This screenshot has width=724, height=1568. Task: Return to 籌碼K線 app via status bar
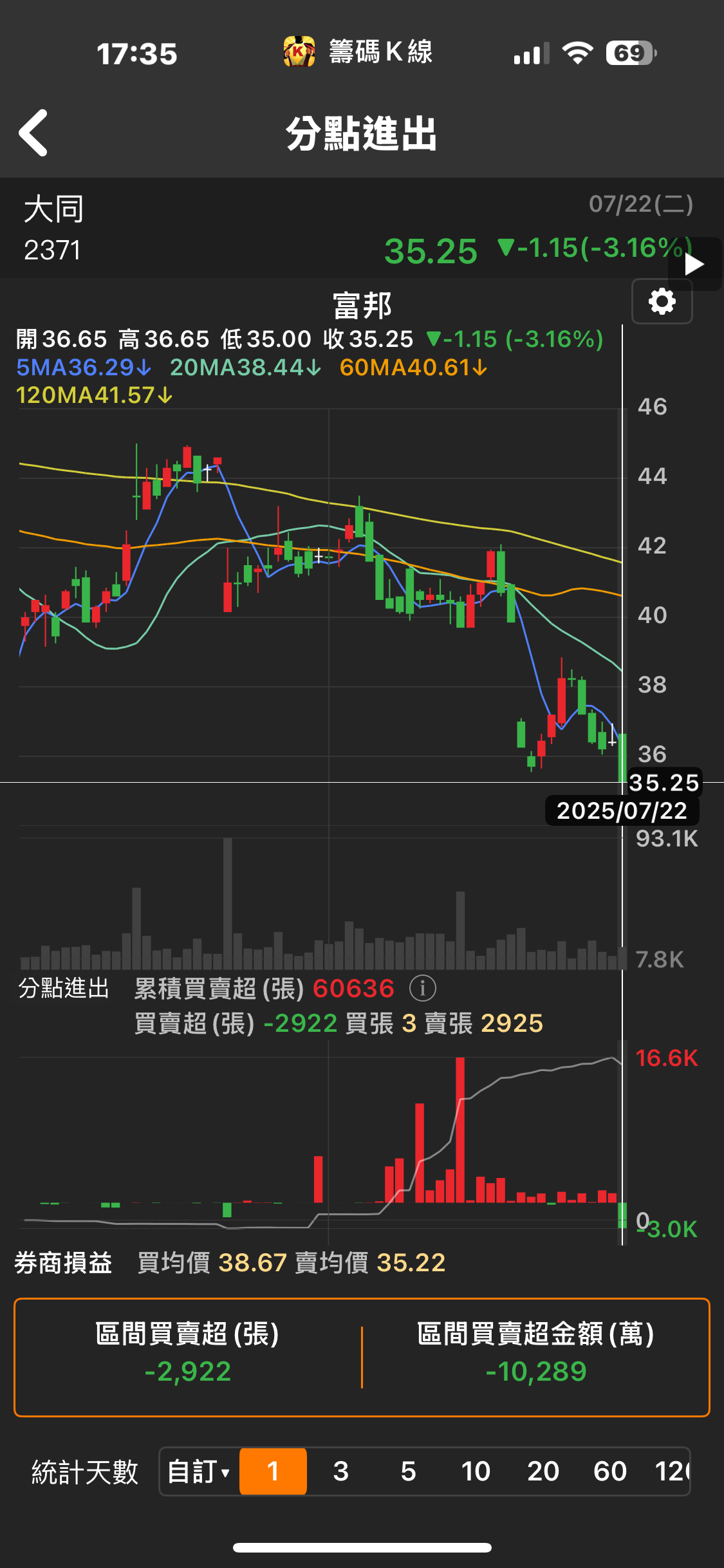point(358,52)
